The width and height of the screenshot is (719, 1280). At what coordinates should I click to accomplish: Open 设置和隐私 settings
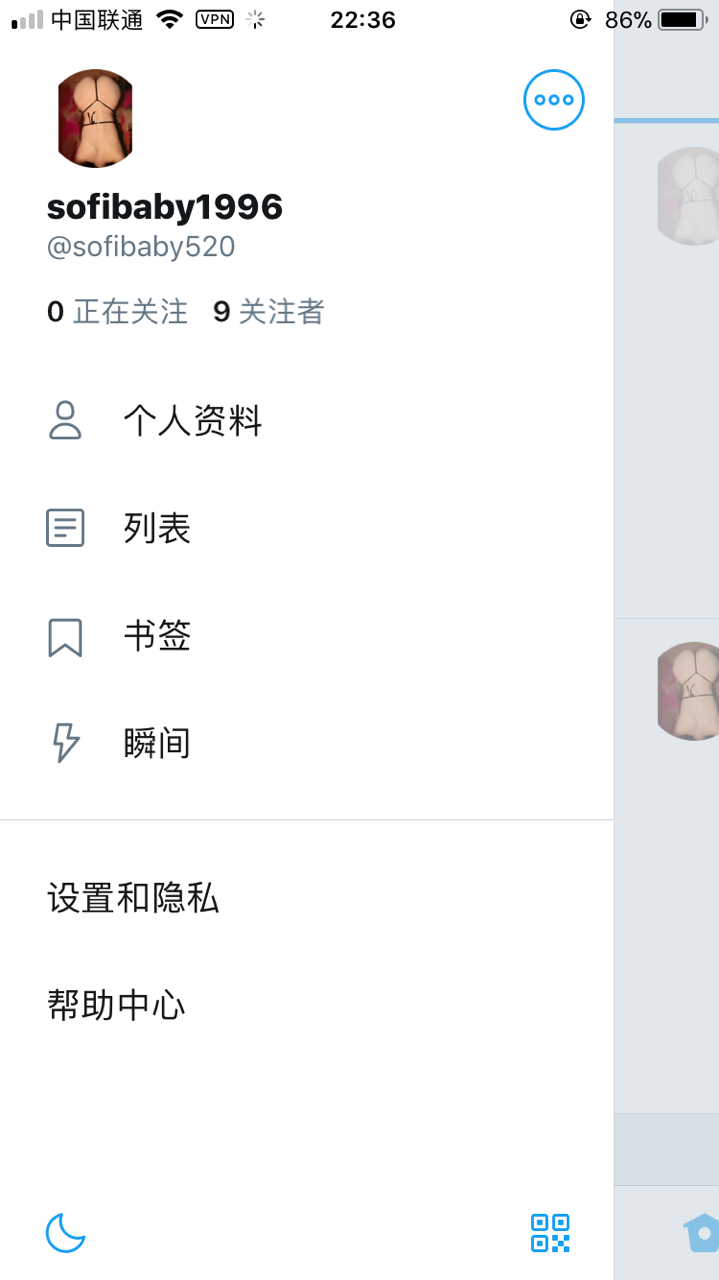133,898
